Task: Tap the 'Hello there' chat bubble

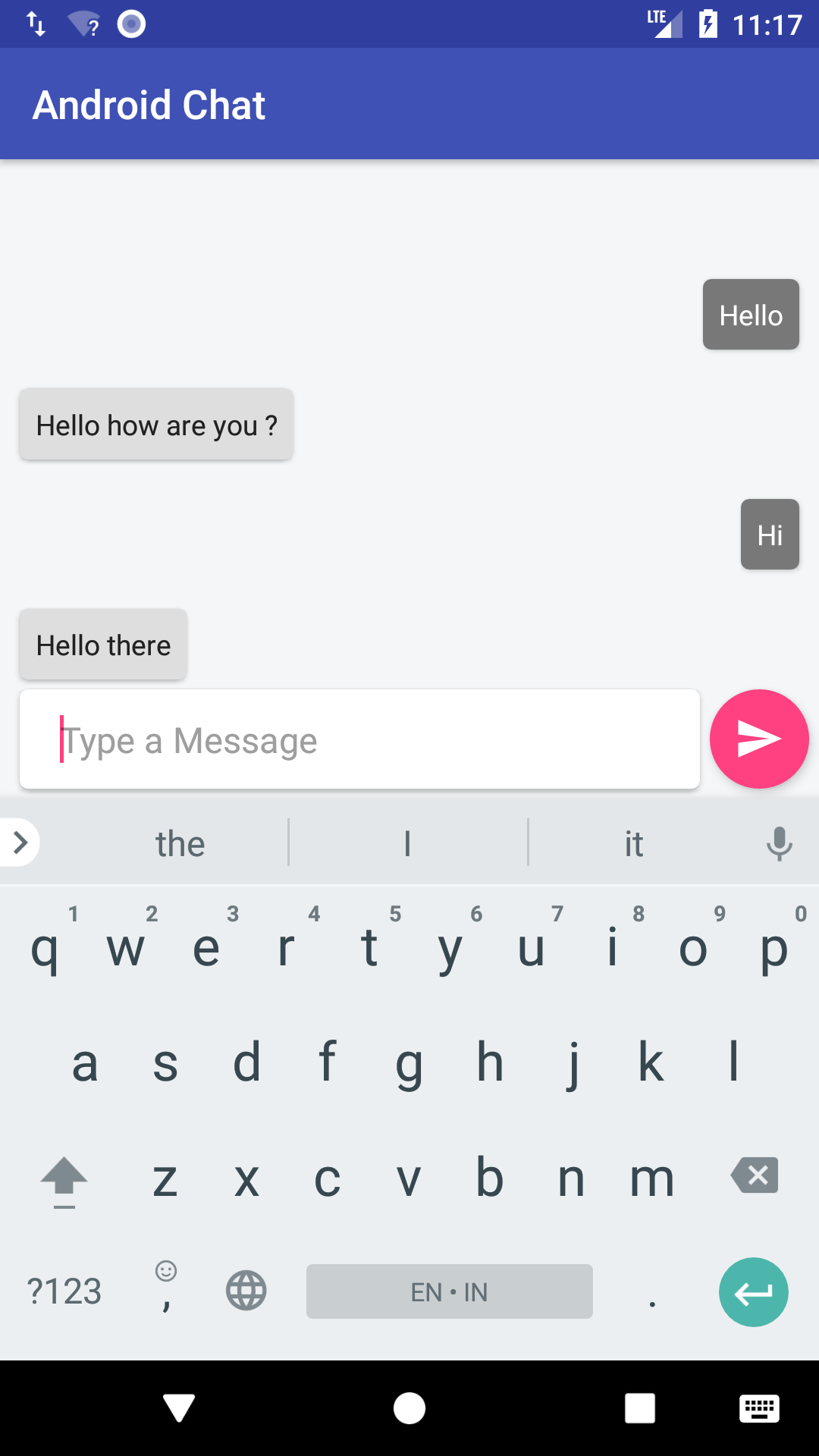Action: [x=103, y=644]
